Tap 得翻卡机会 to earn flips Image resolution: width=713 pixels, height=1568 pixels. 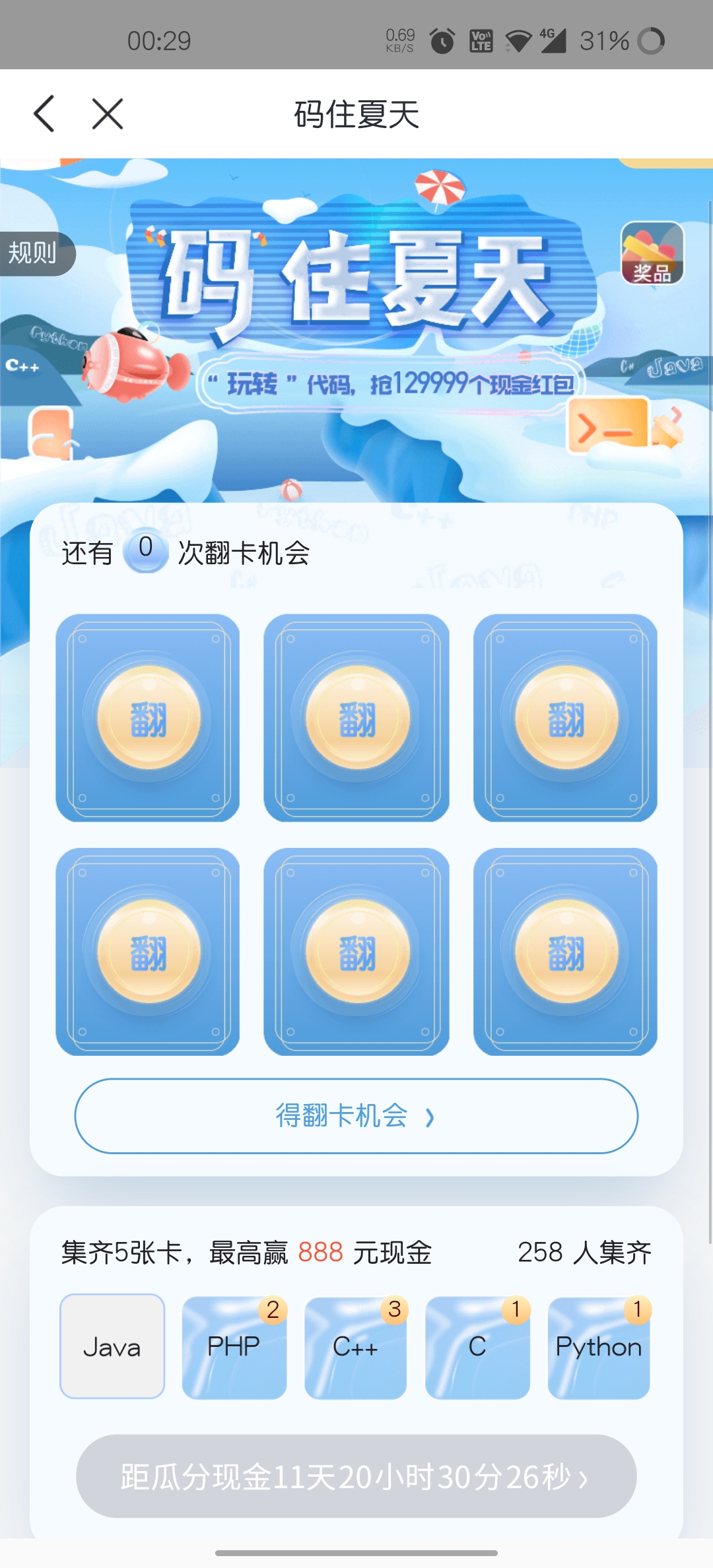[356, 1116]
